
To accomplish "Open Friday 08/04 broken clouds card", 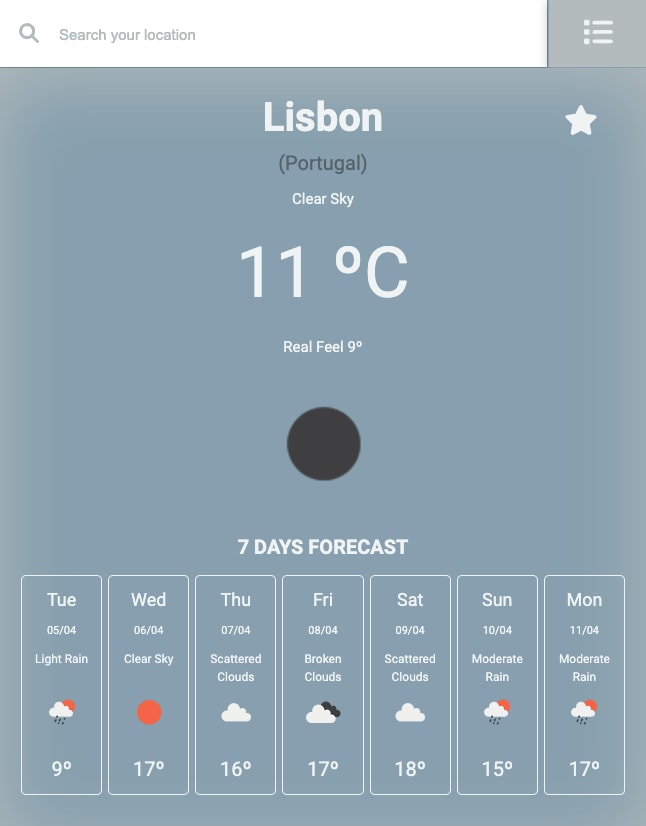I will (x=323, y=685).
